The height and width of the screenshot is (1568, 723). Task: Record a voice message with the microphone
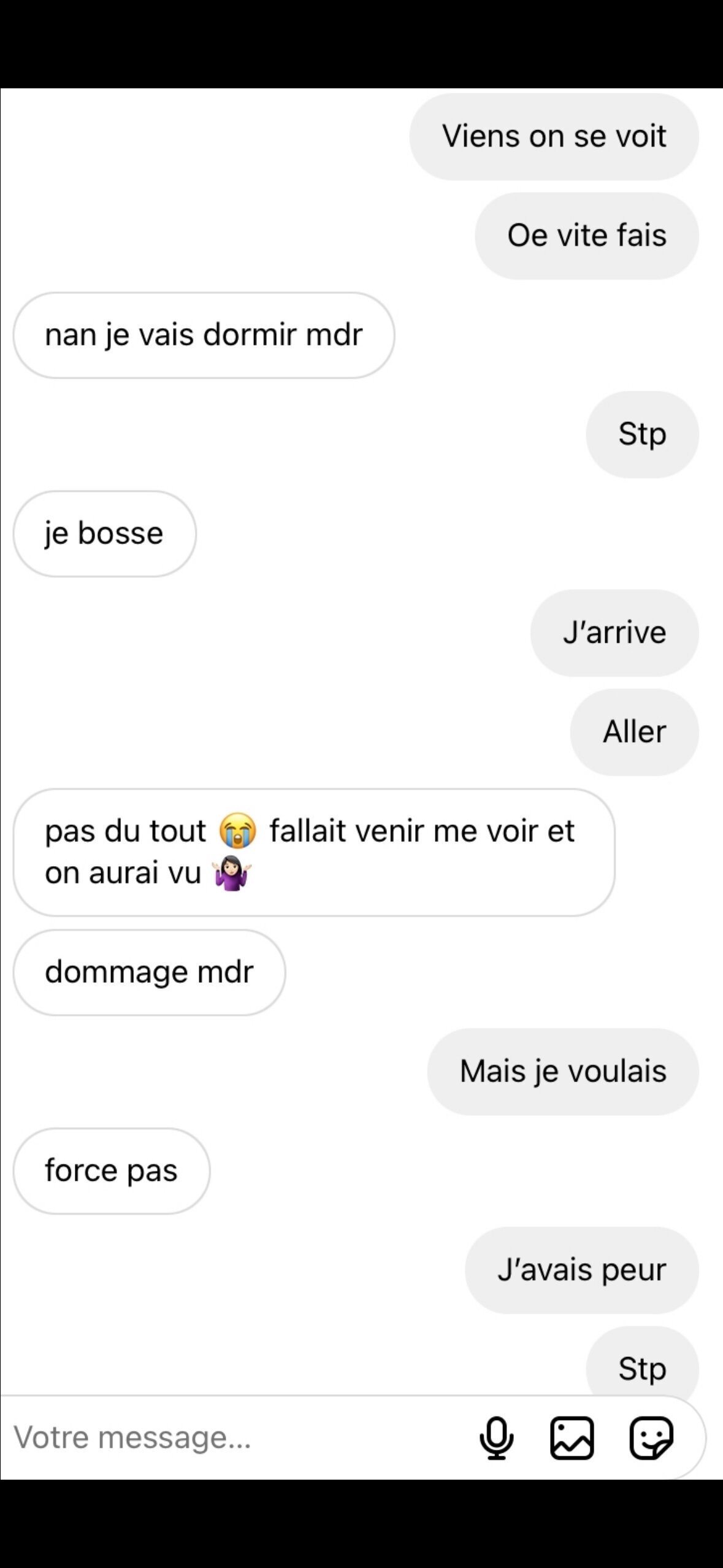click(x=496, y=1437)
